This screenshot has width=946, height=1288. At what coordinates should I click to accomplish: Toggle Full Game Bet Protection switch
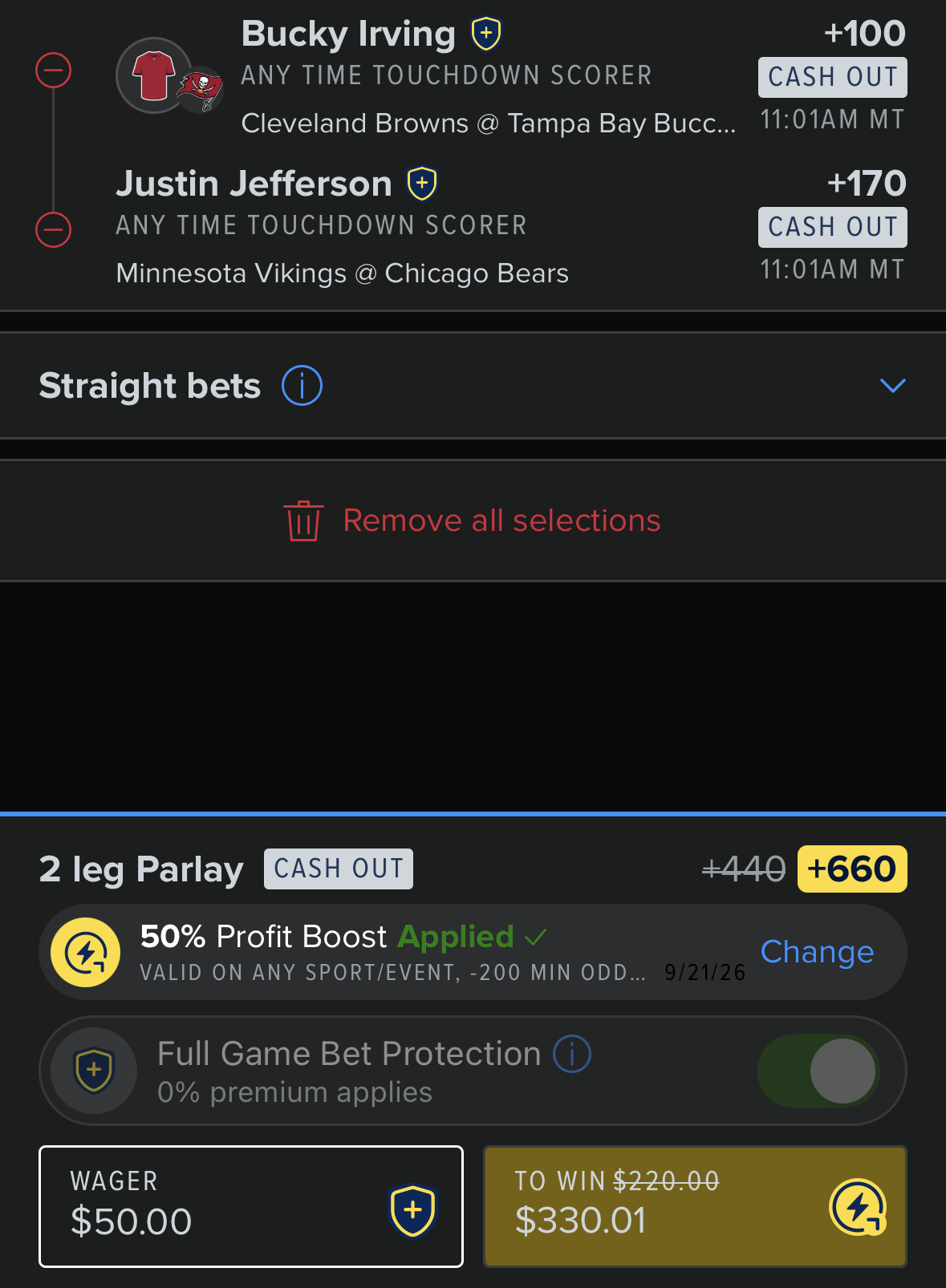[818, 1071]
